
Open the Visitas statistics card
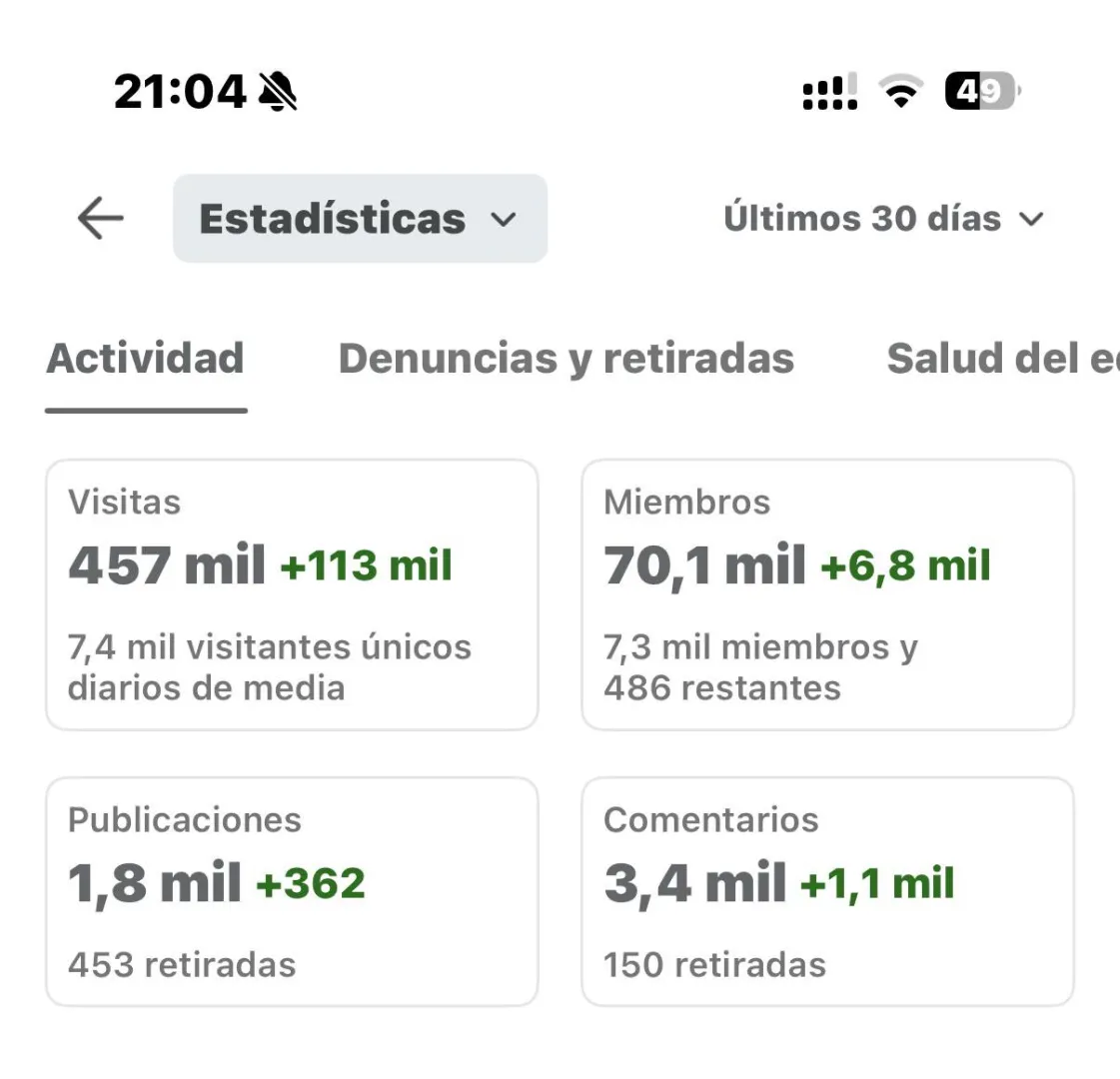tap(292, 594)
